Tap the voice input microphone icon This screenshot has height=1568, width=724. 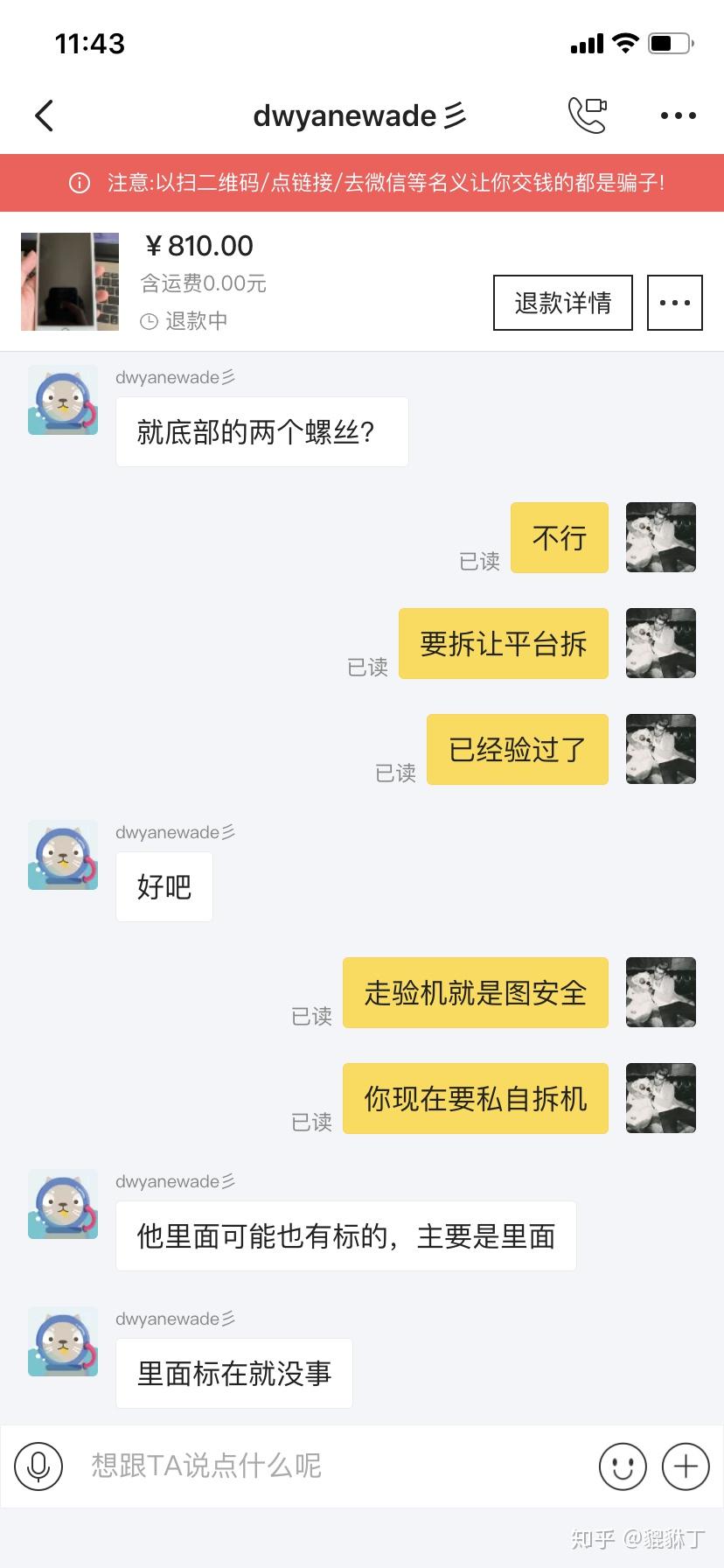38,1466
